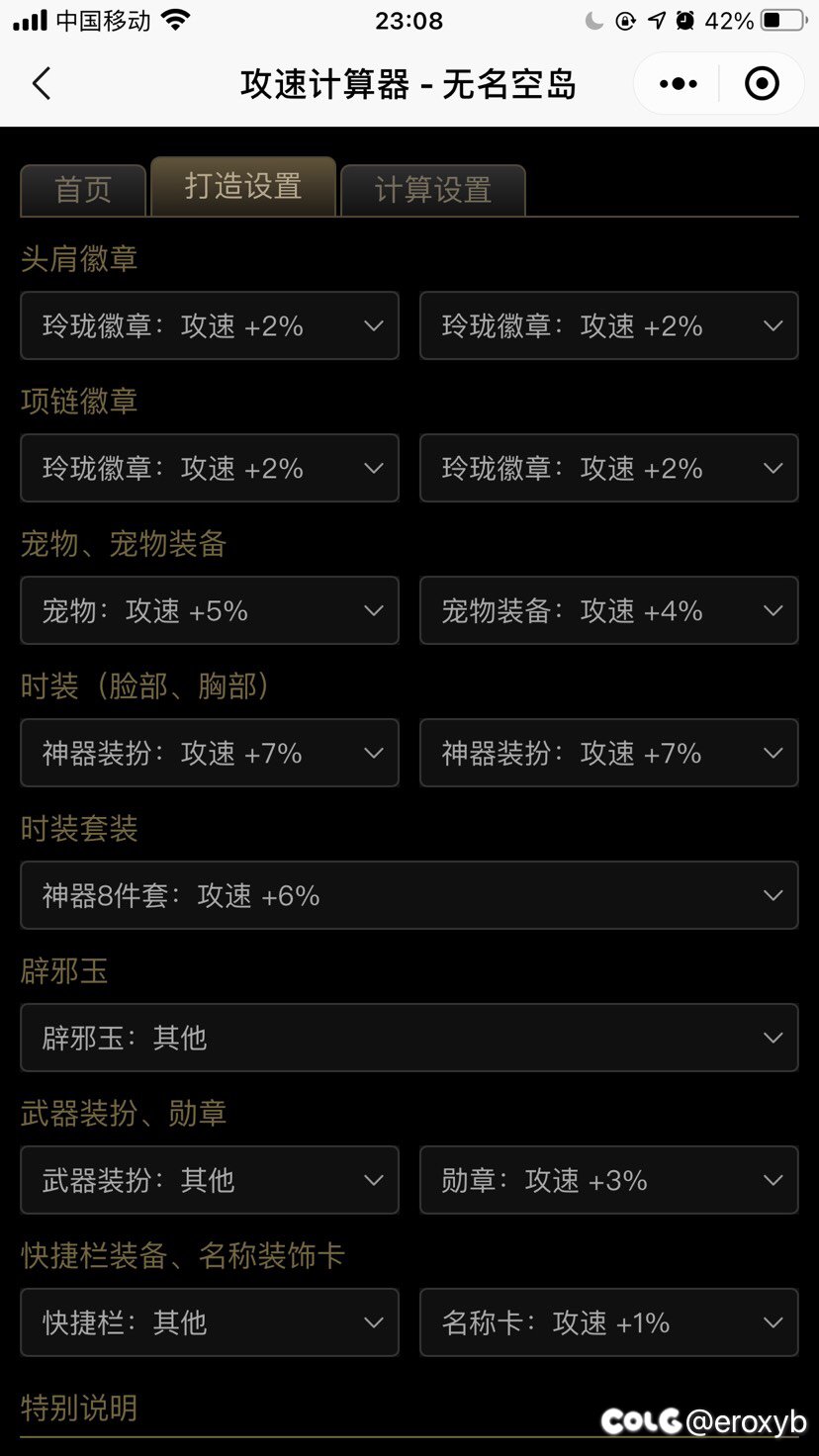Open the mini program three-dot menu
The height and width of the screenshot is (1456, 819).
point(678,84)
